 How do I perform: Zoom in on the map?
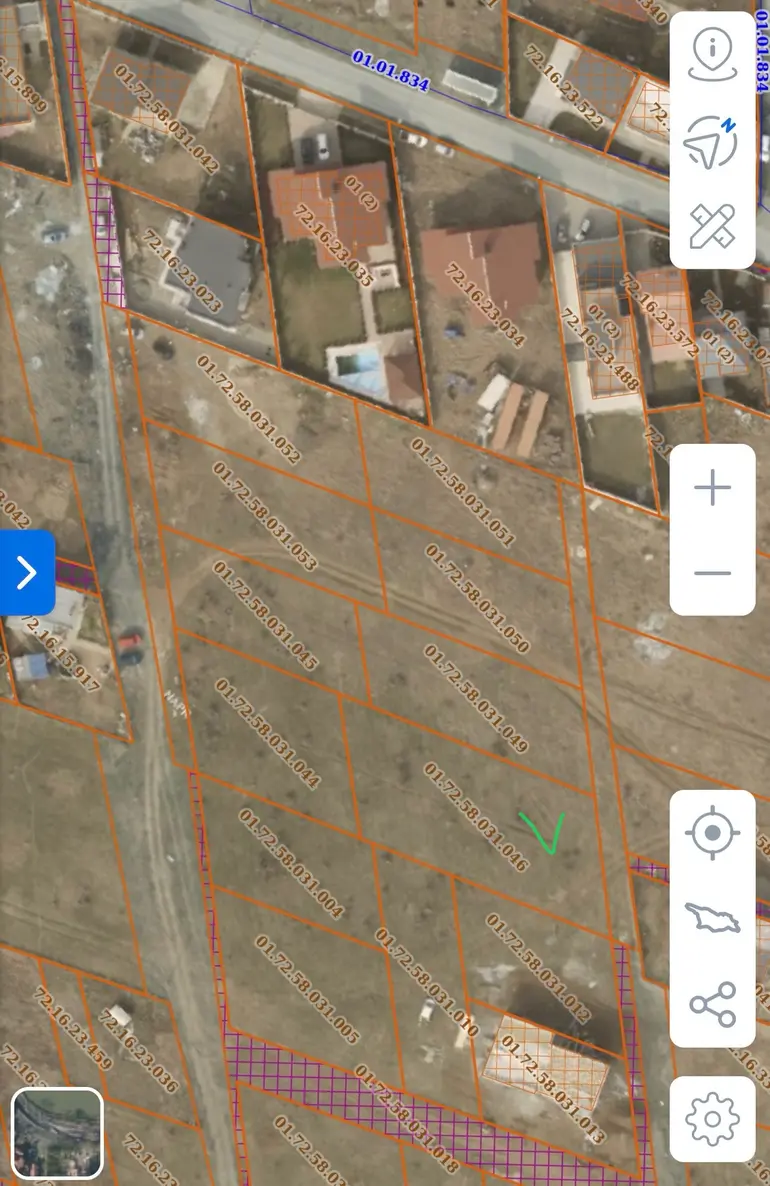[712, 488]
